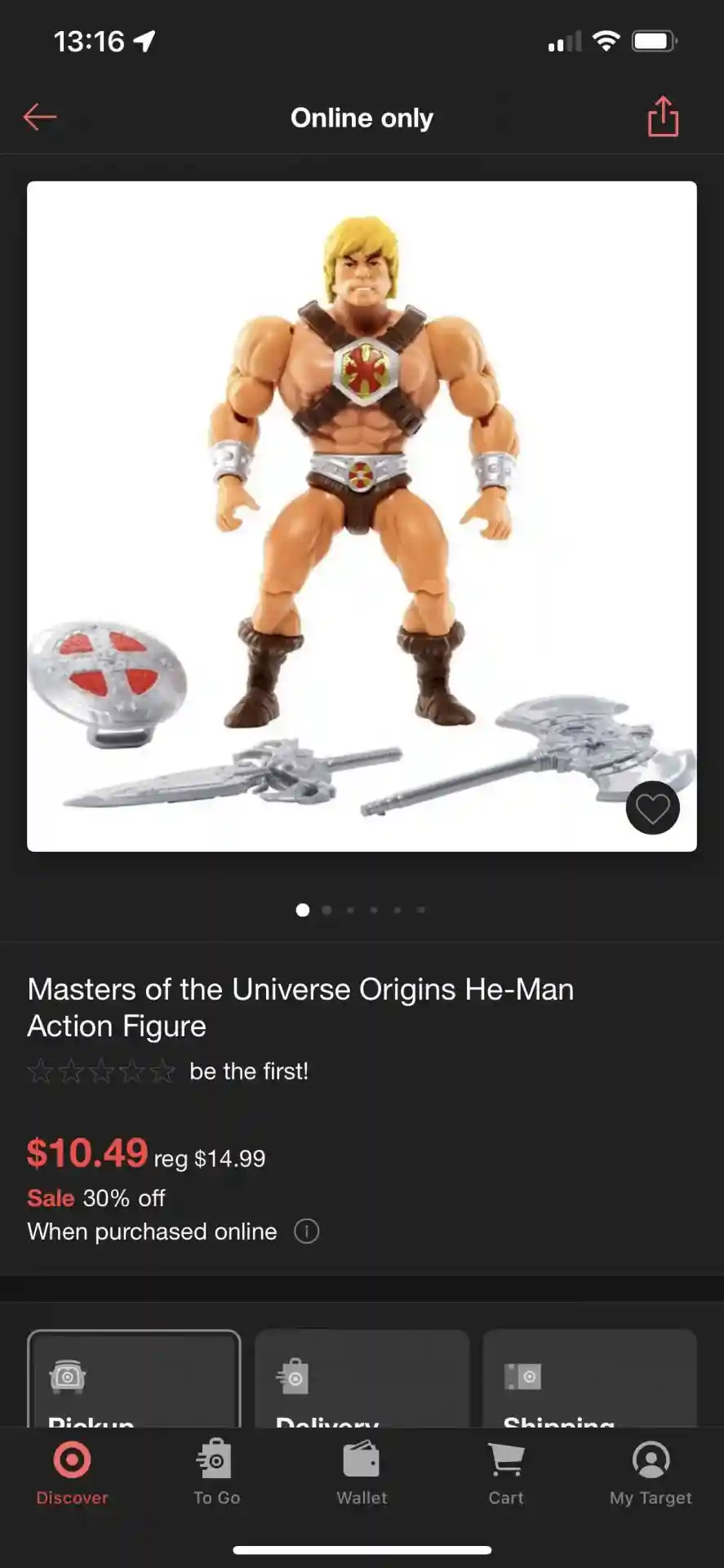Screen dimensions: 724x1568
Task: Tap the image carousel page dots
Action: coord(361,910)
